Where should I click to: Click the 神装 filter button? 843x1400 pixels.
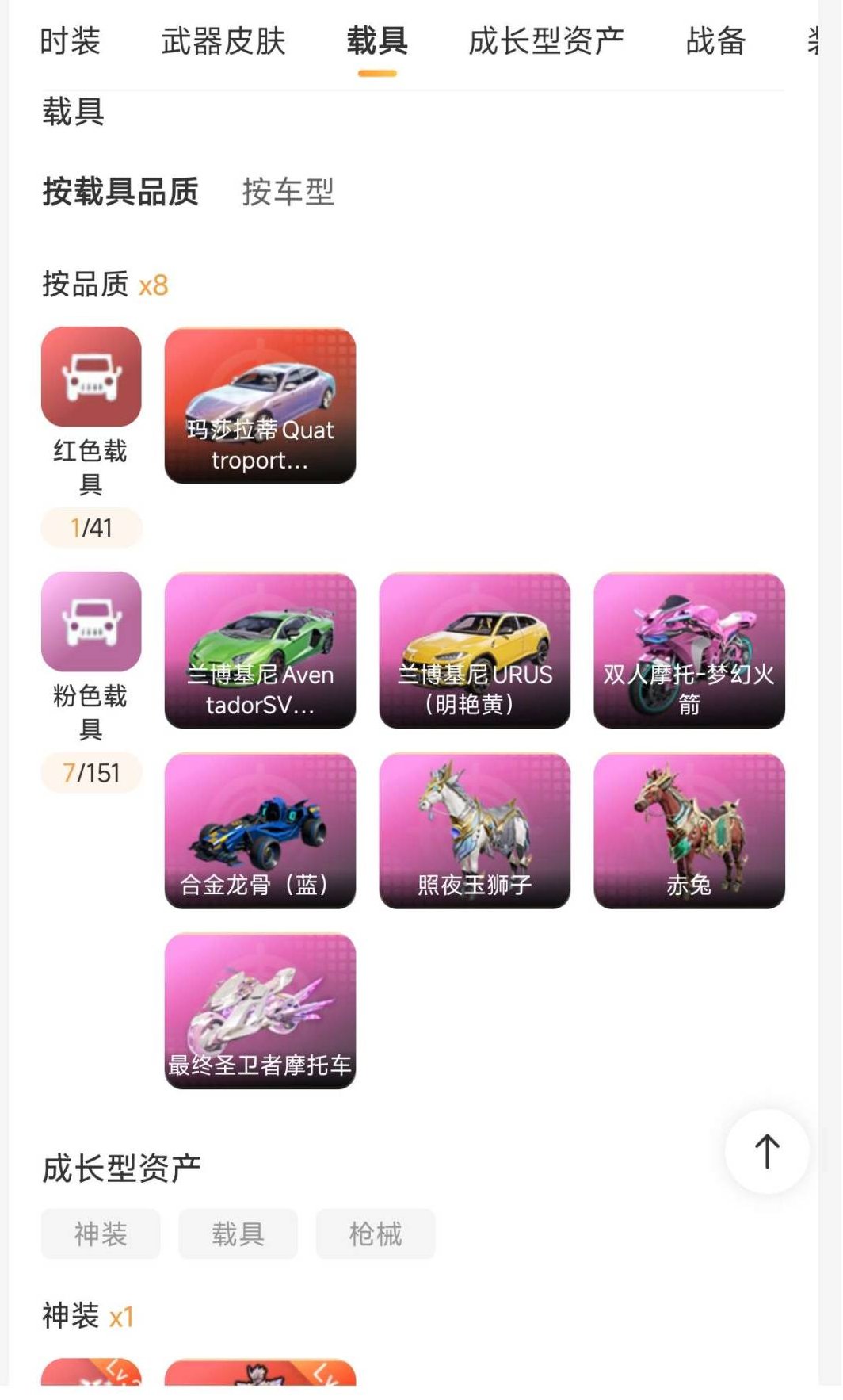(x=101, y=1233)
